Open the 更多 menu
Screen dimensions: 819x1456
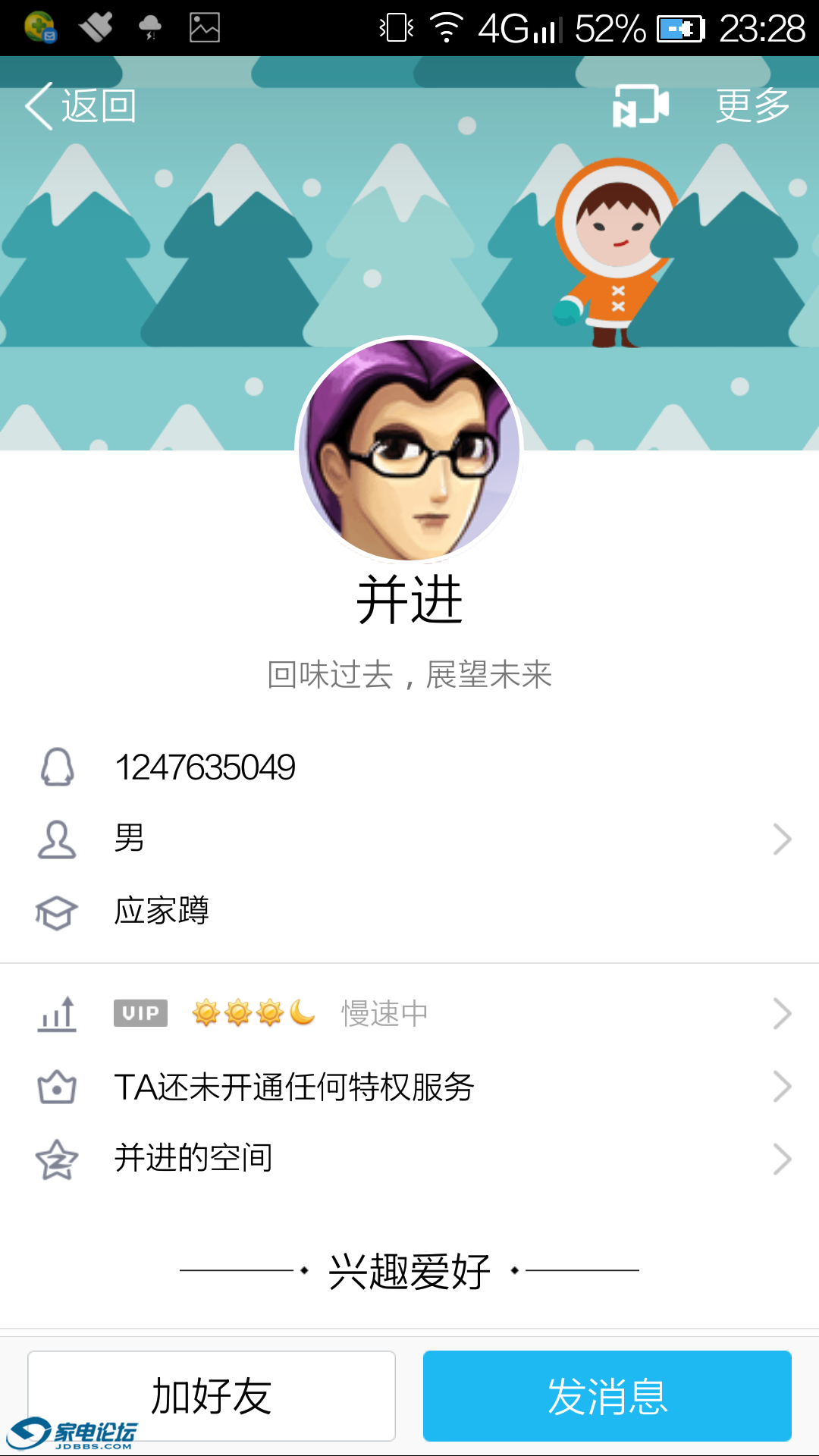(751, 106)
